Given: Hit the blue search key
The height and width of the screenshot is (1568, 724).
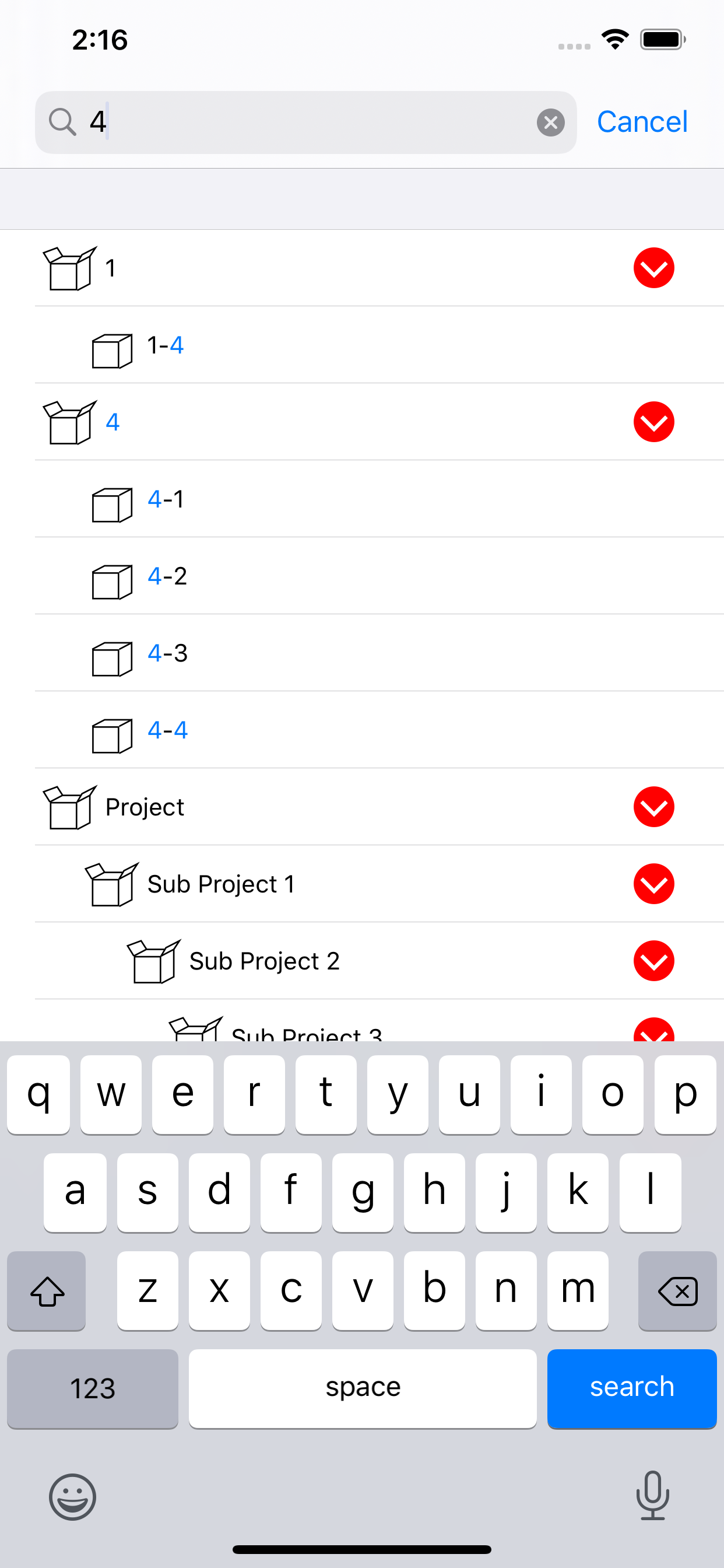Looking at the screenshot, I should [x=631, y=1388].
